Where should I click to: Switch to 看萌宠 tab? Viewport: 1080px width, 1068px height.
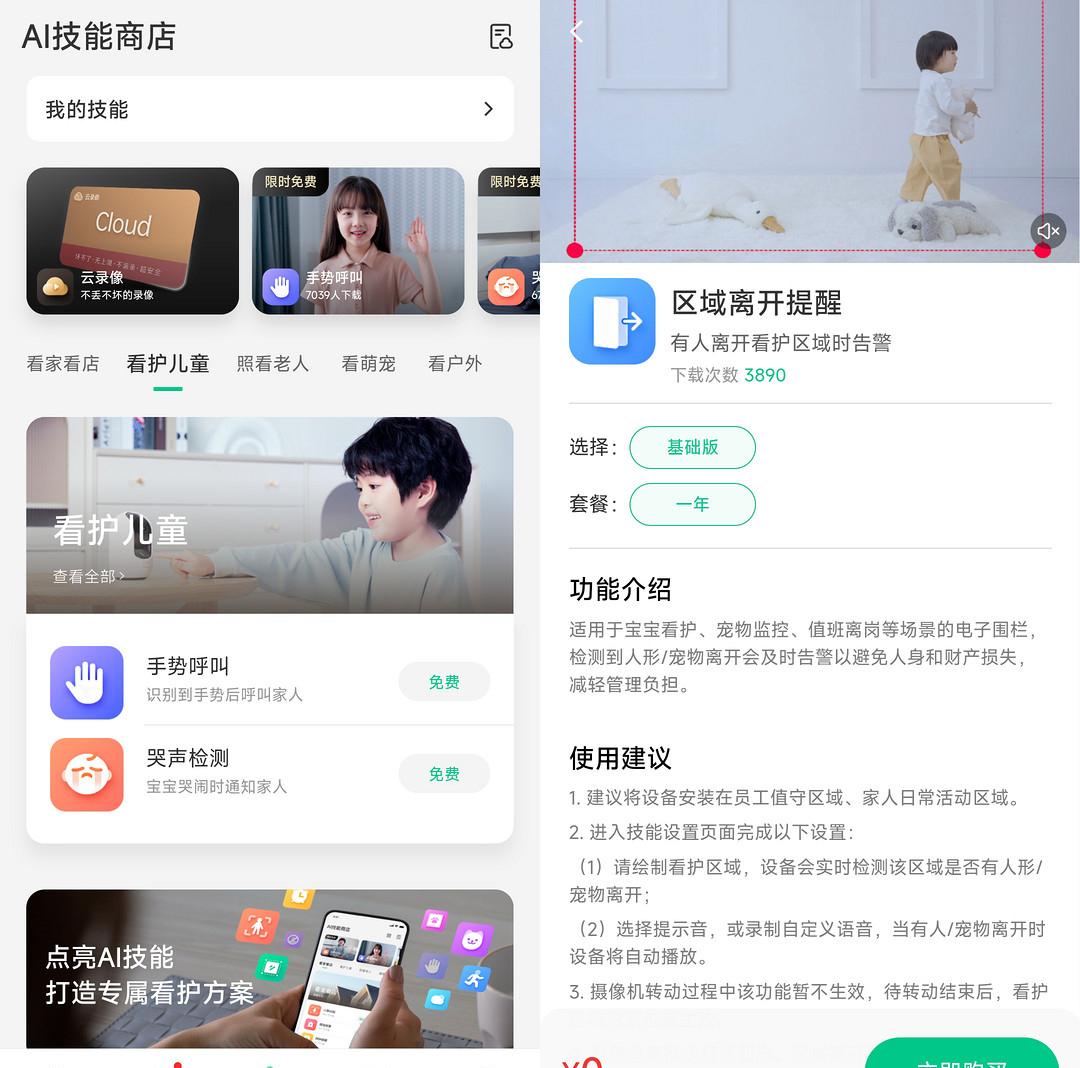click(369, 364)
